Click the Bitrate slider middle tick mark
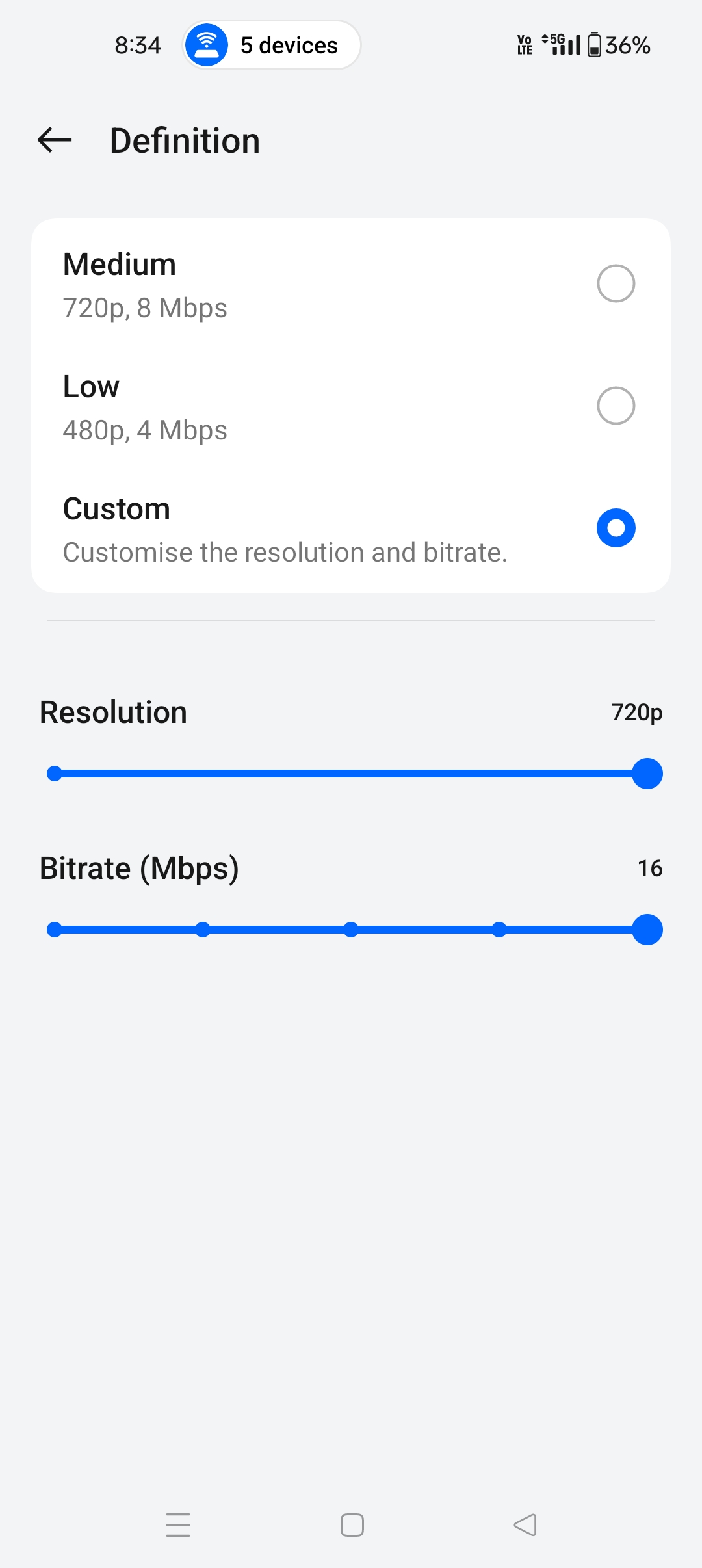The image size is (702, 1568). click(351, 930)
